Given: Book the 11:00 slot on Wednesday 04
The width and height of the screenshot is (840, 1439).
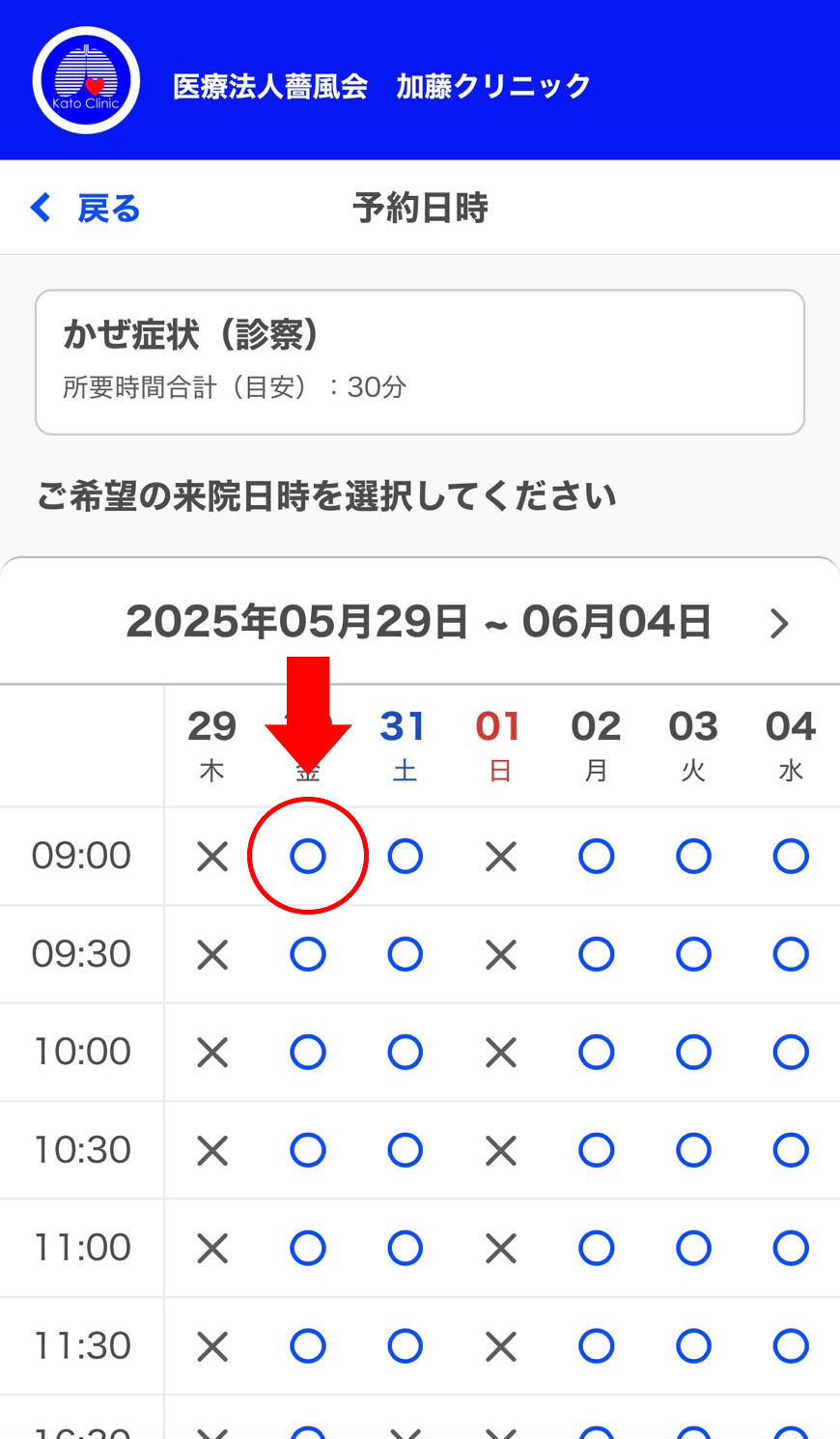Looking at the screenshot, I should 791,1248.
